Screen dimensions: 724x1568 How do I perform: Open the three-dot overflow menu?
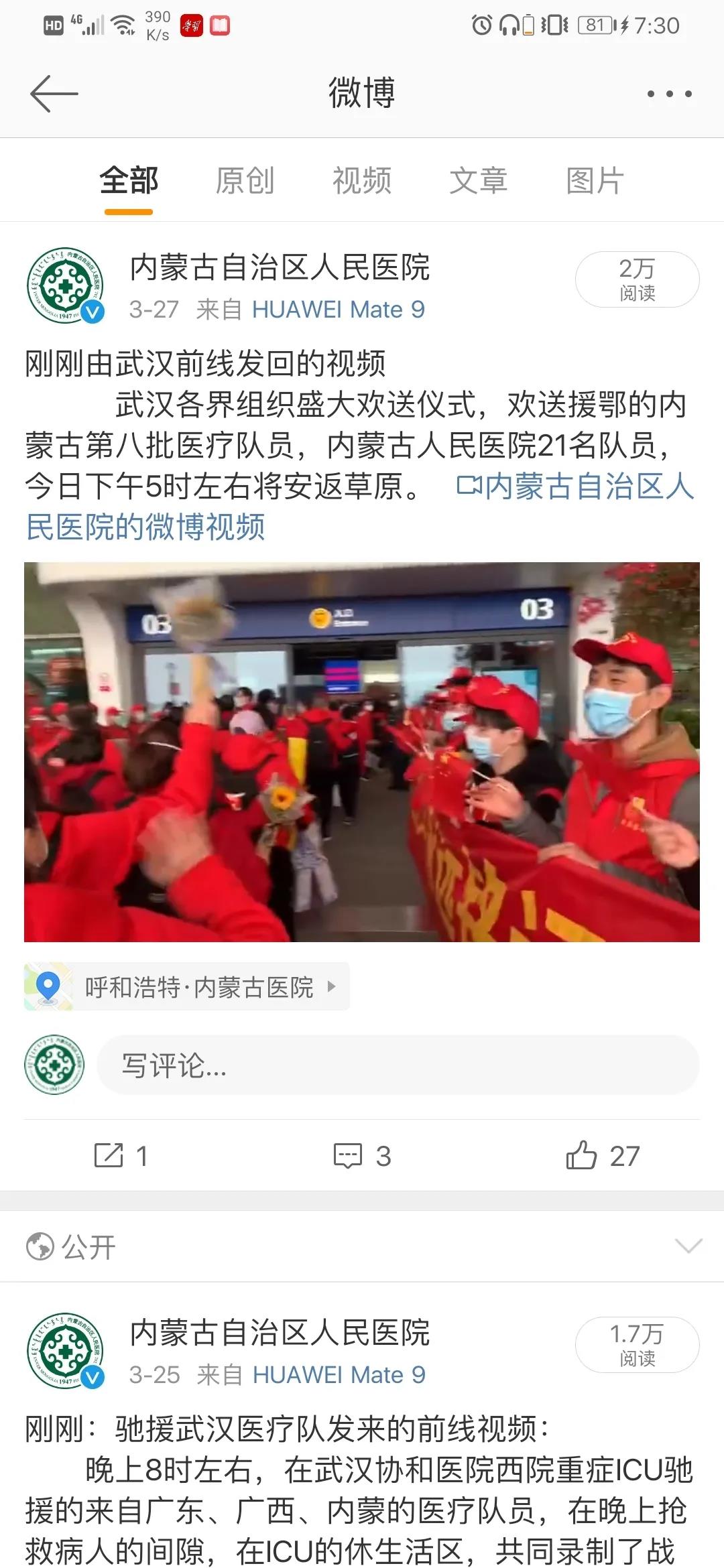click(669, 94)
